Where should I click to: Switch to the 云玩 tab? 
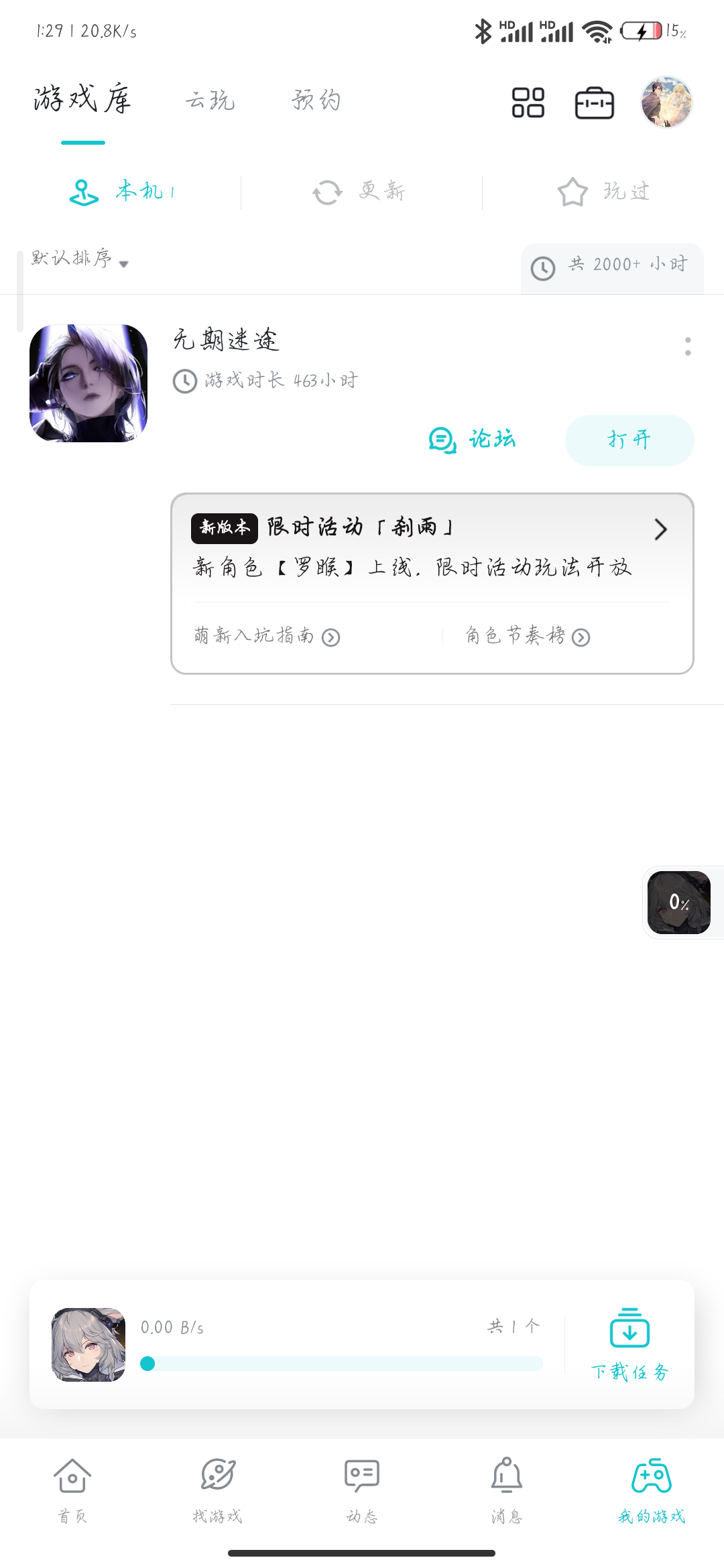[x=208, y=101]
